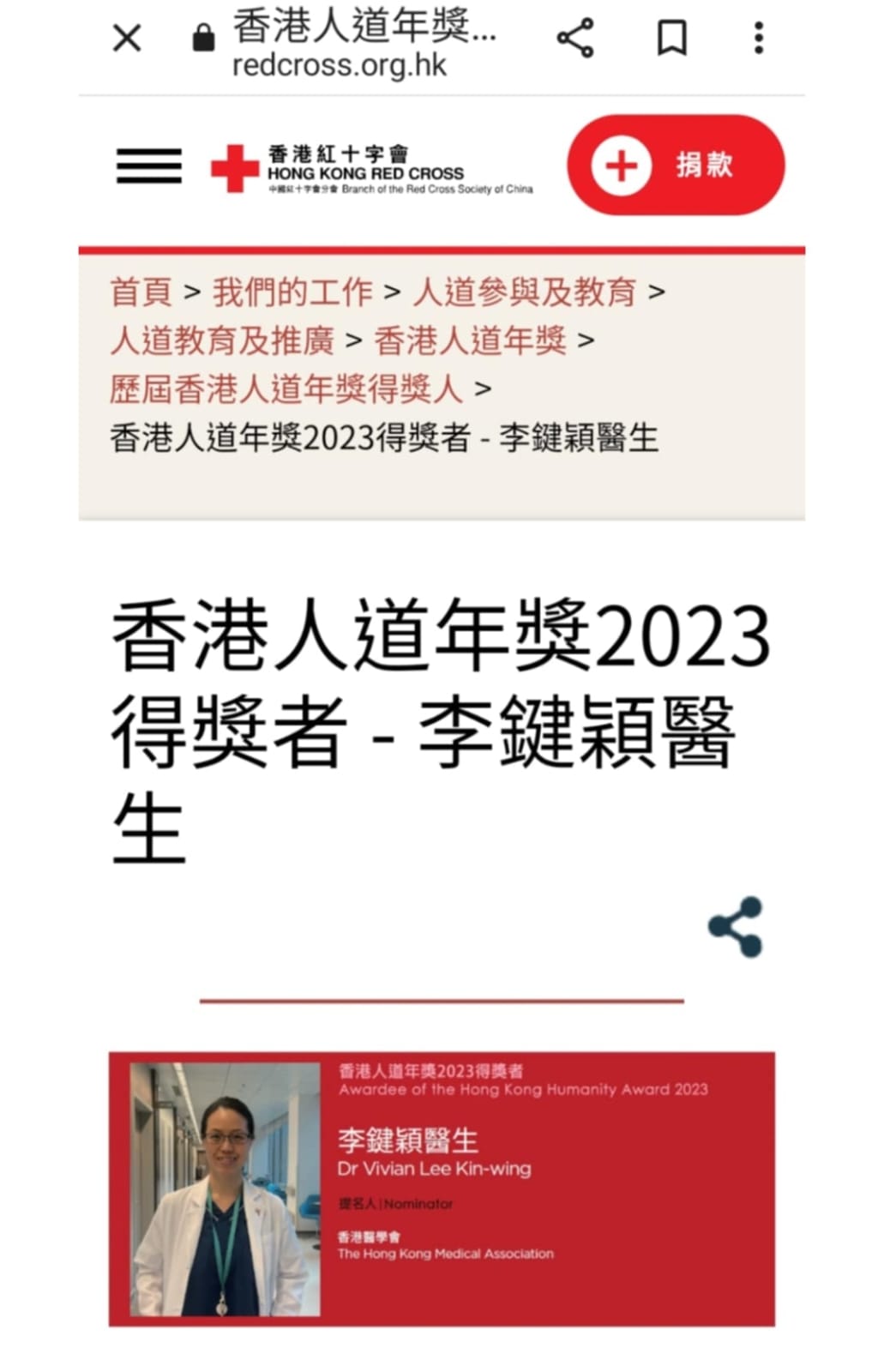Share this article using page share icon
Image resolution: width=884 pixels, height=1372 pixels.
point(736,927)
